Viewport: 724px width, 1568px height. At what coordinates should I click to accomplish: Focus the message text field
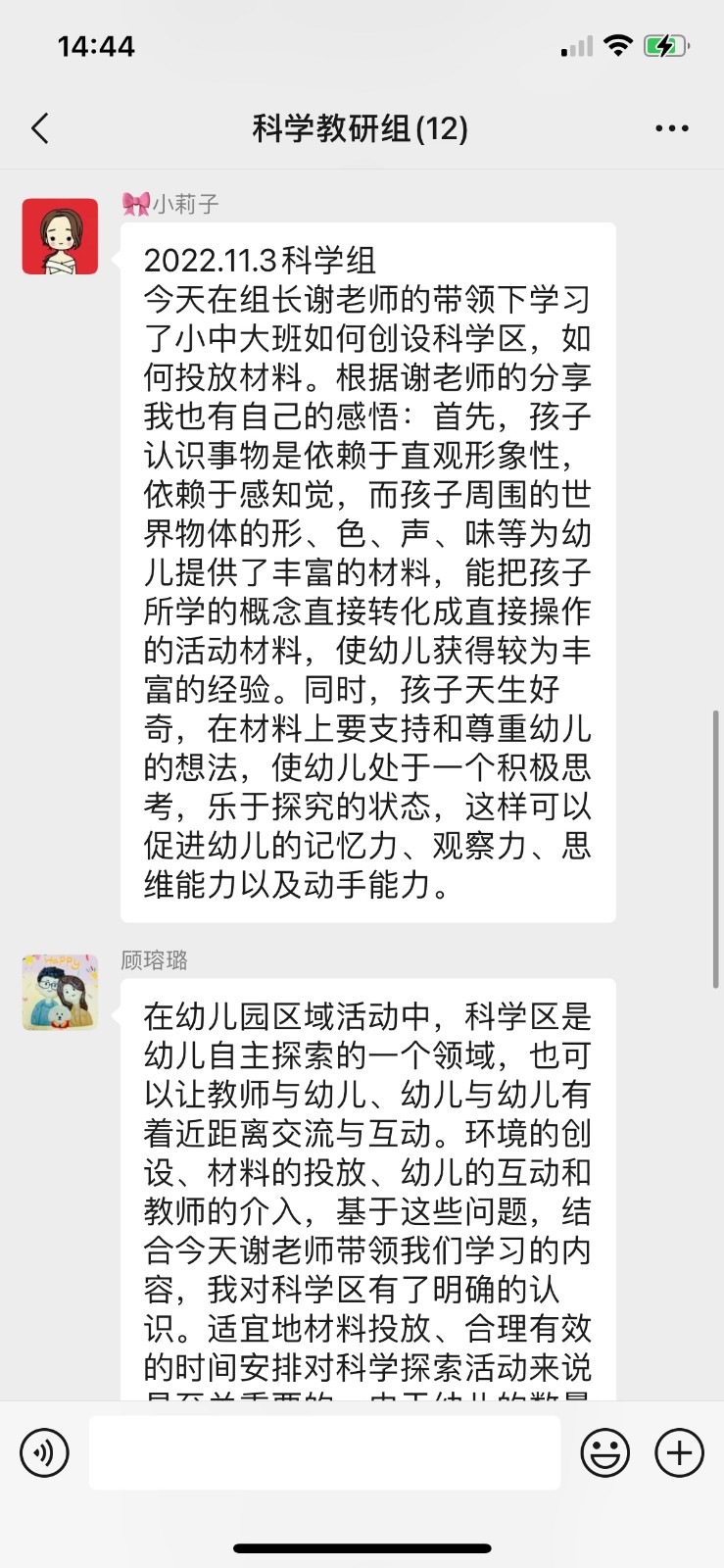324,1452
